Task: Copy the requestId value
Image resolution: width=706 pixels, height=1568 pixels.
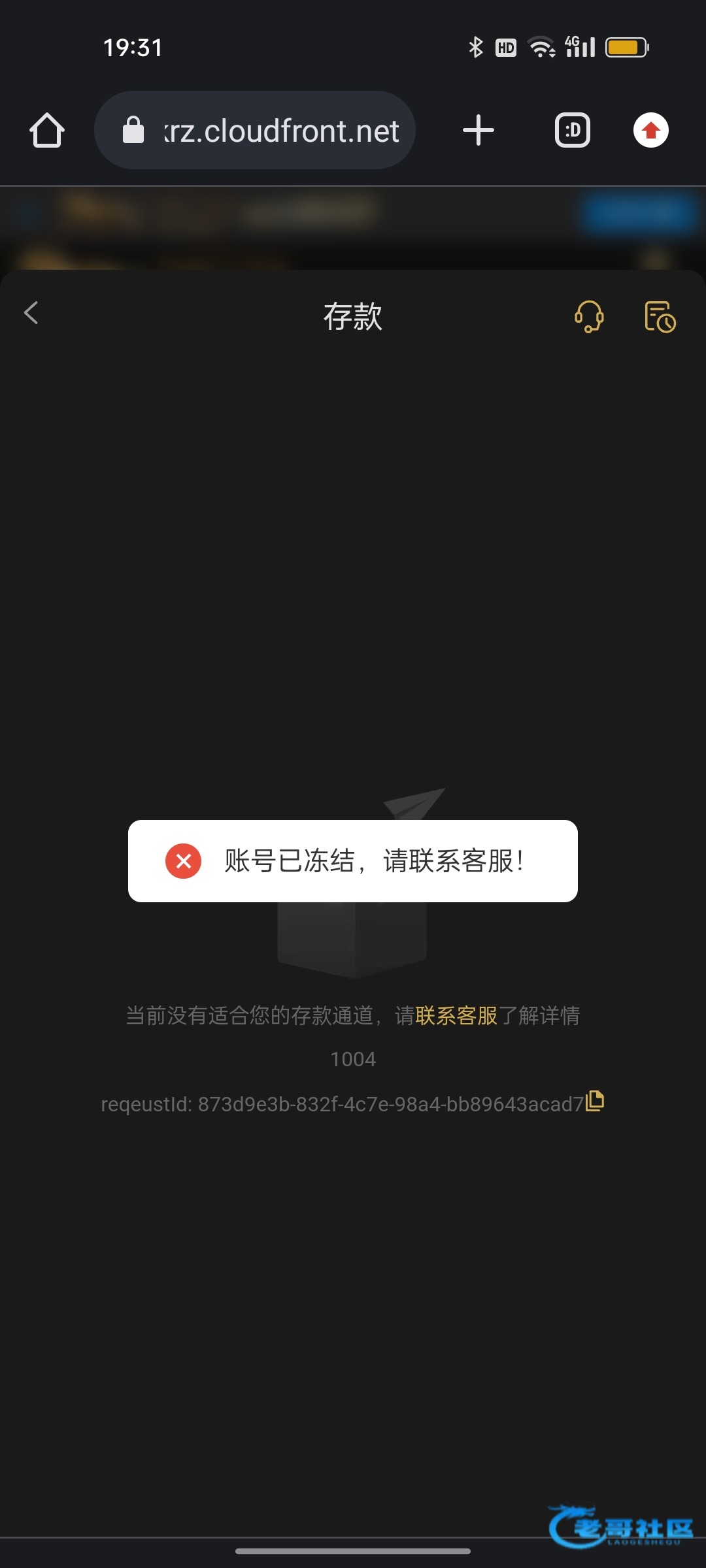Action: click(595, 1101)
